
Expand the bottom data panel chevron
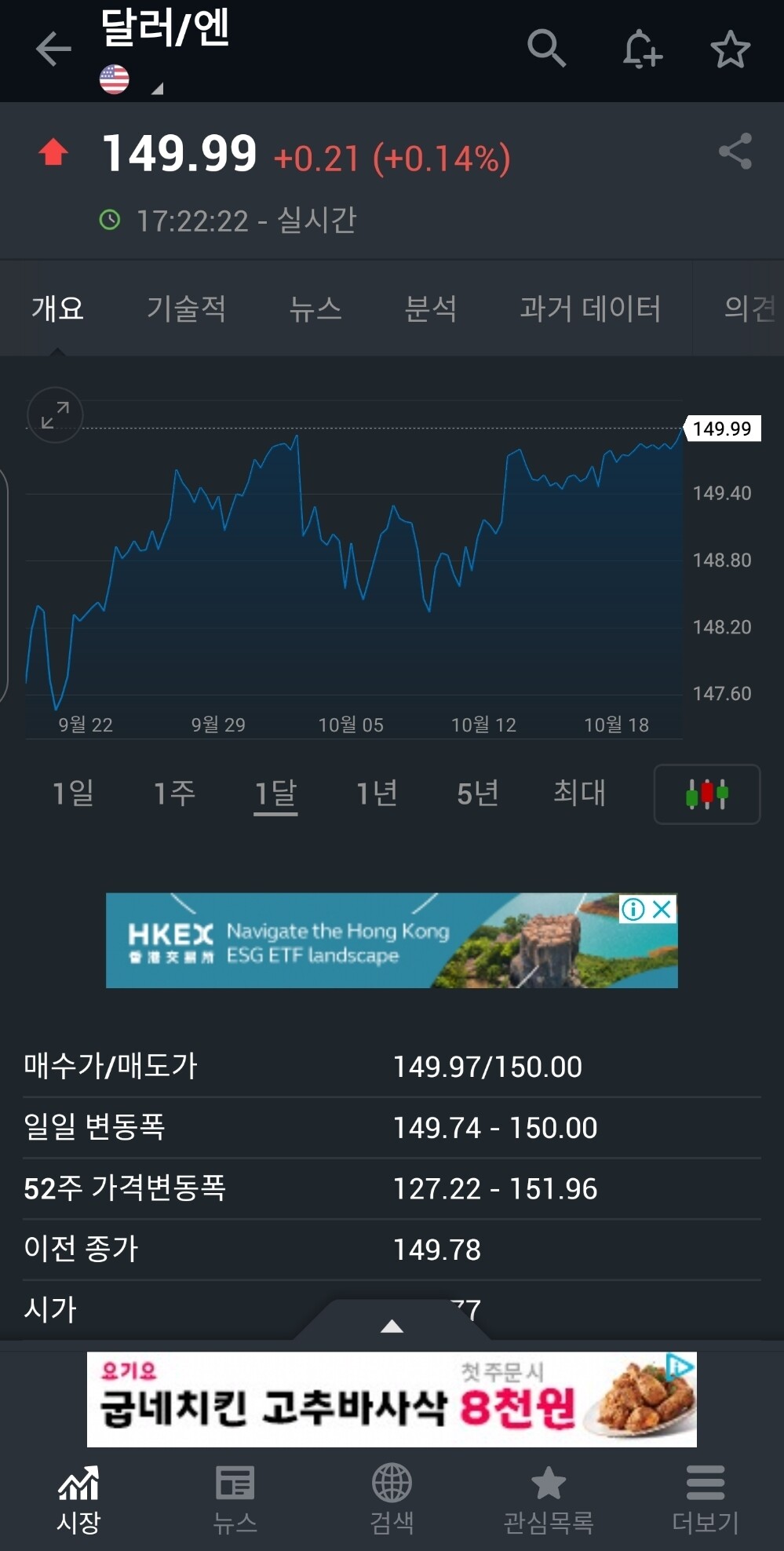pyautogui.click(x=392, y=1327)
